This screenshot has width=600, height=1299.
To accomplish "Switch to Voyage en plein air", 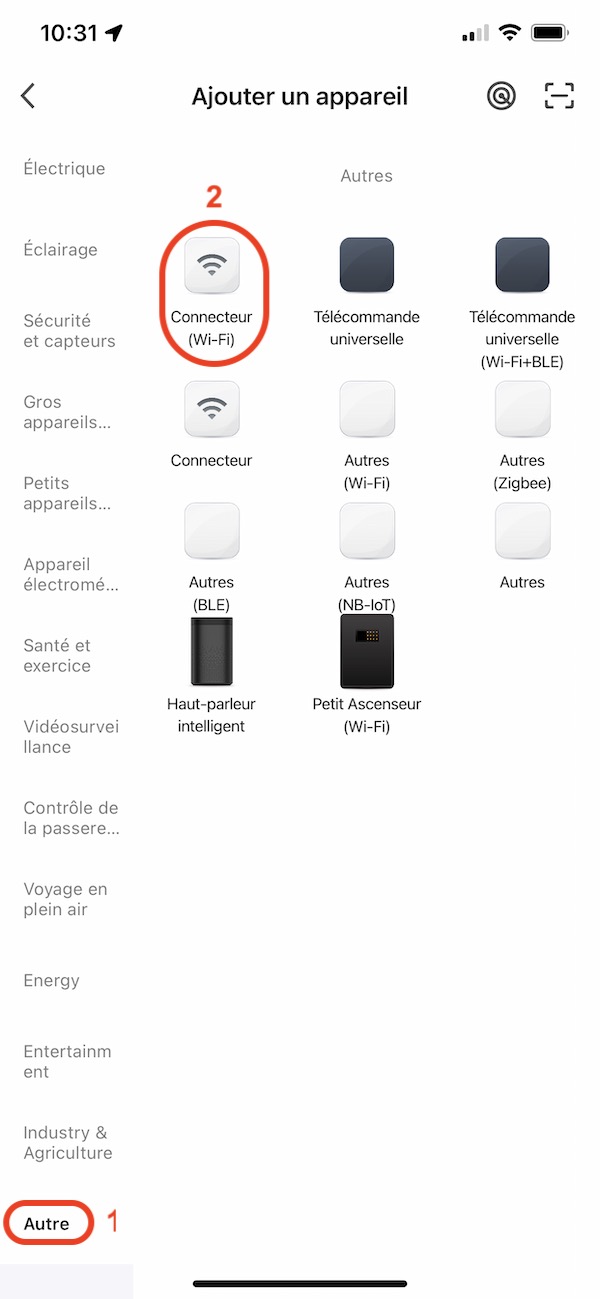I will pos(65,899).
